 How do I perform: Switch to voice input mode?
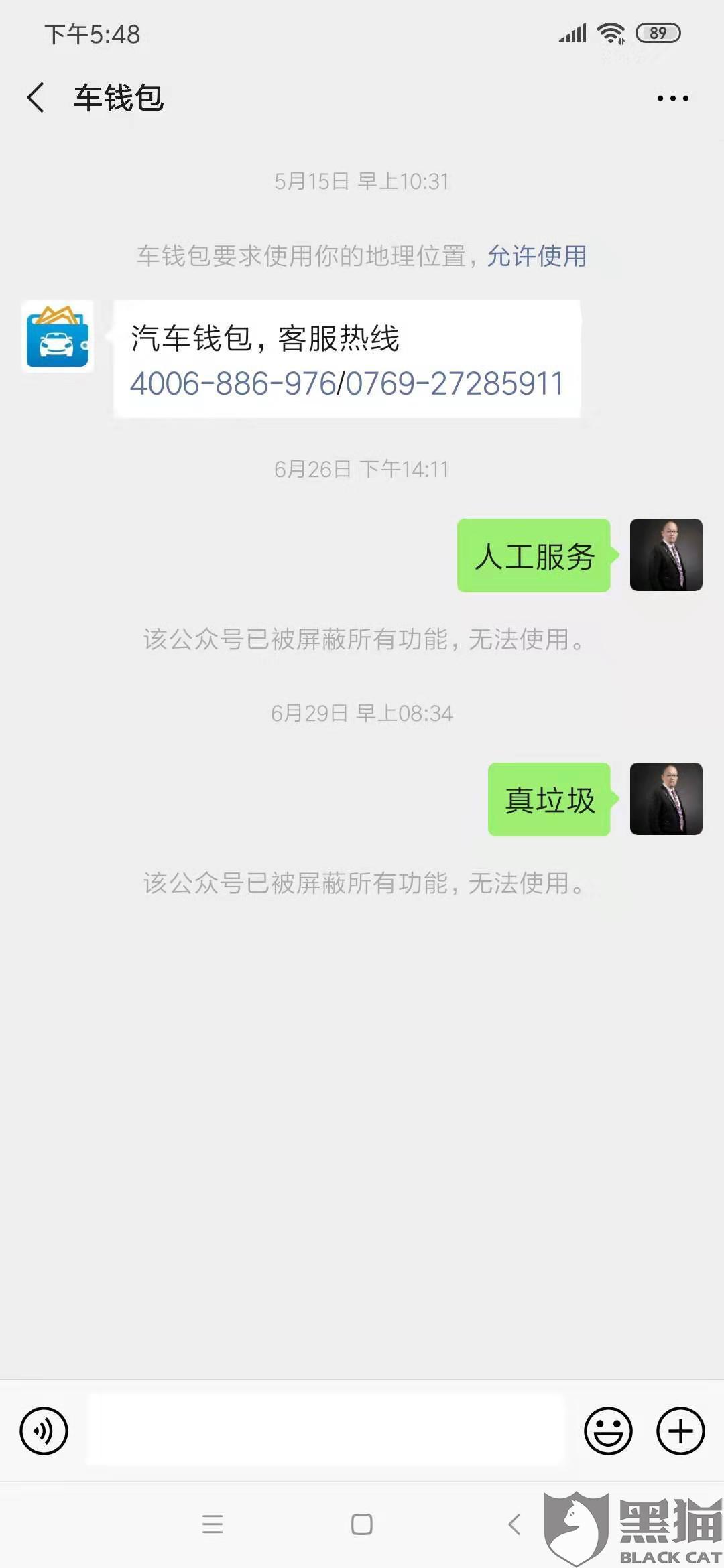tap(44, 1431)
